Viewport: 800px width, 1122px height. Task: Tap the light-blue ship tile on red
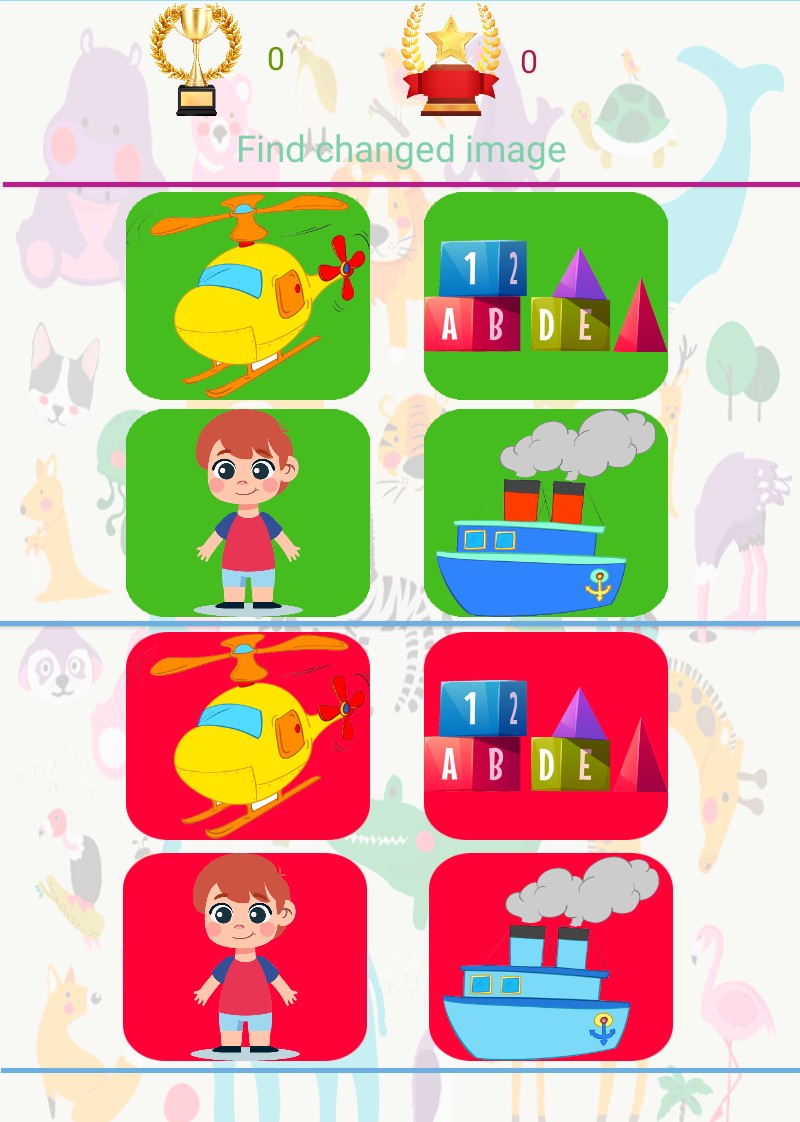pyautogui.click(x=551, y=956)
